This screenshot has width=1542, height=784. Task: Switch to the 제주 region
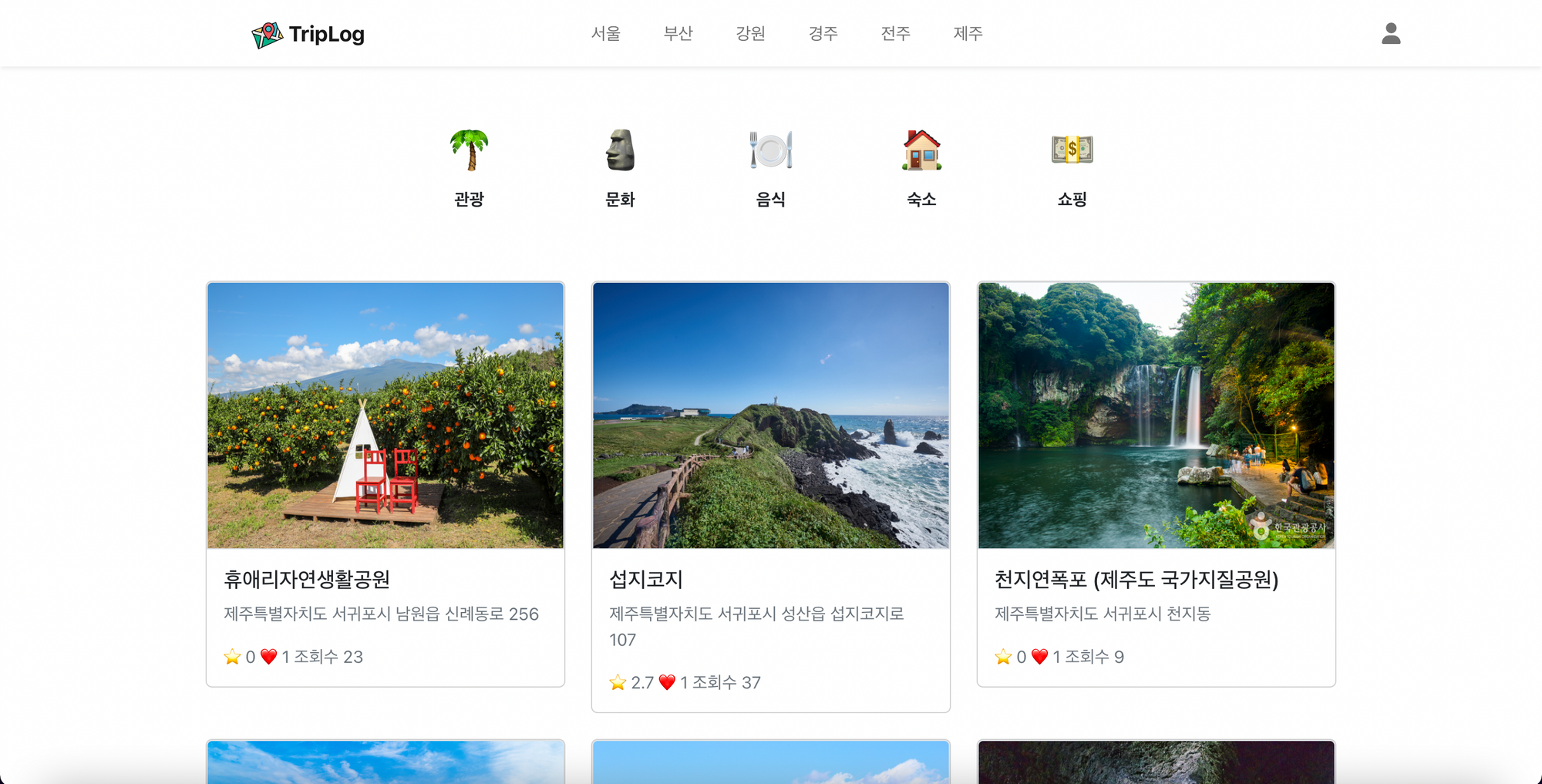[968, 33]
